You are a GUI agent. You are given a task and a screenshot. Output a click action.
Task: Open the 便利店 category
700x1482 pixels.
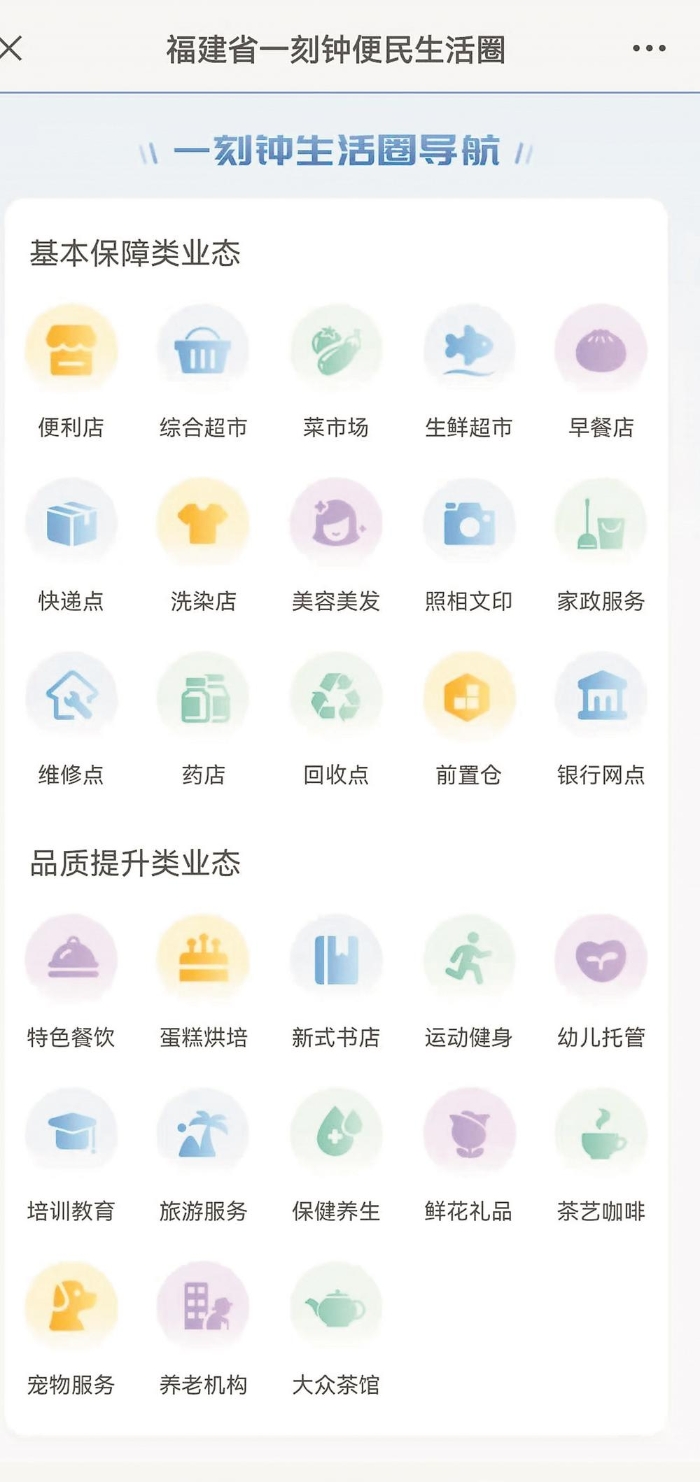(x=71, y=351)
